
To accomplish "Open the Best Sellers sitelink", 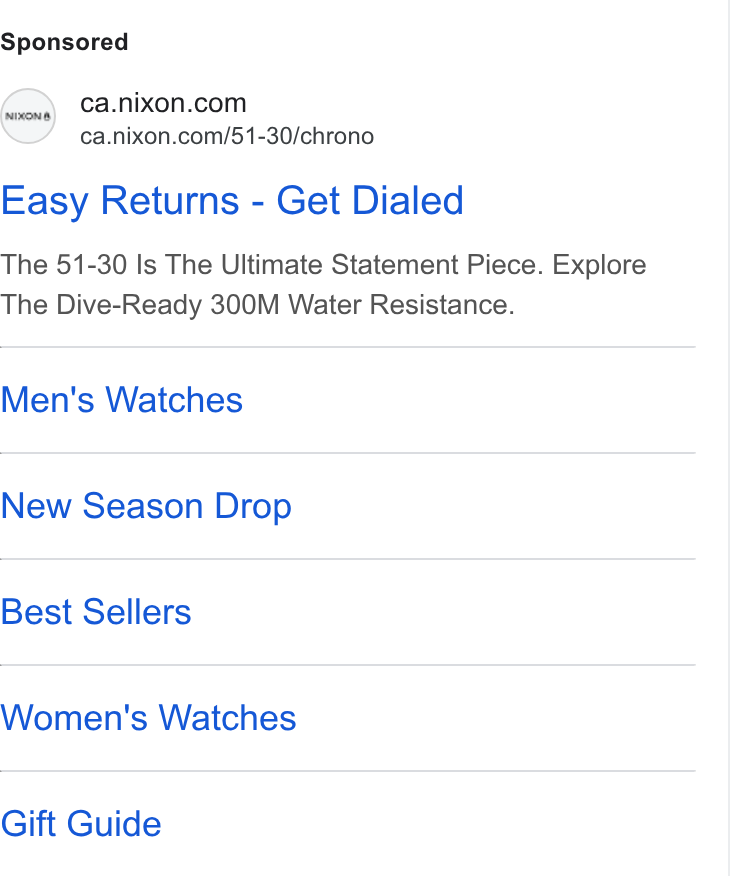I will point(96,612).
